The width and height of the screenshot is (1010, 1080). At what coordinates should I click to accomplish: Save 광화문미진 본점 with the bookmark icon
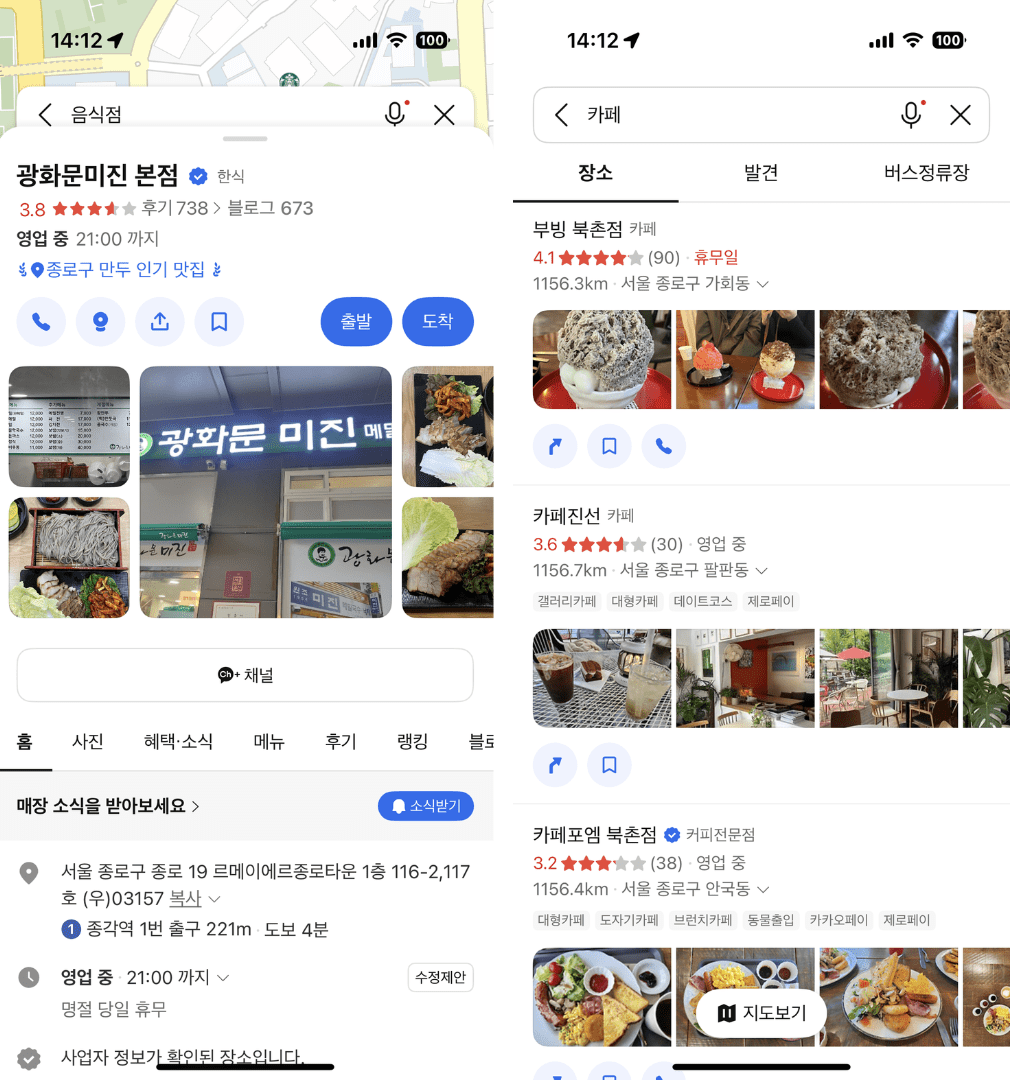[x=219, y=322]
